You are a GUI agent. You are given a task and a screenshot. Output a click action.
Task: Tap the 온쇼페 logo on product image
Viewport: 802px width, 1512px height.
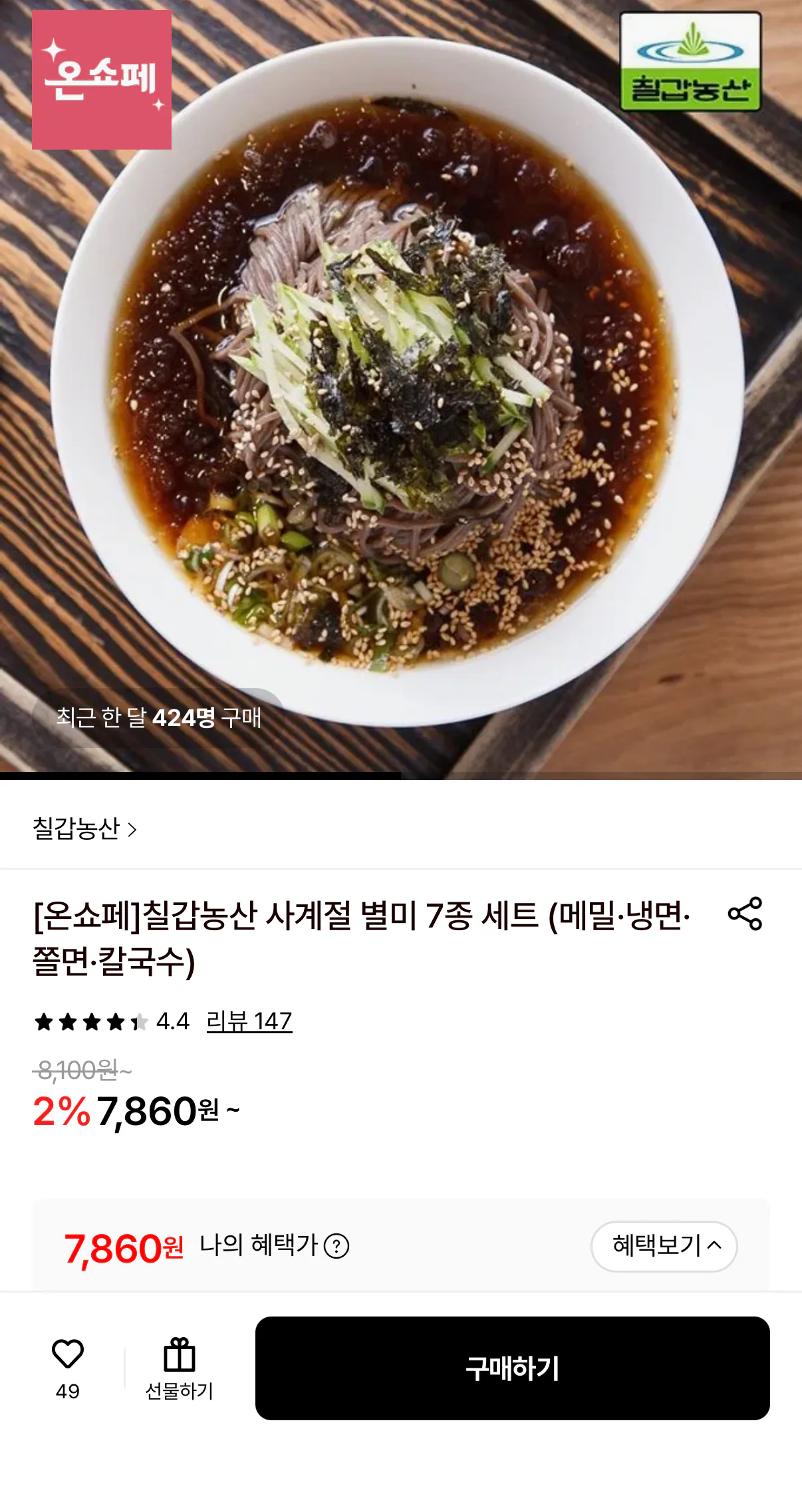pos(103,80)
